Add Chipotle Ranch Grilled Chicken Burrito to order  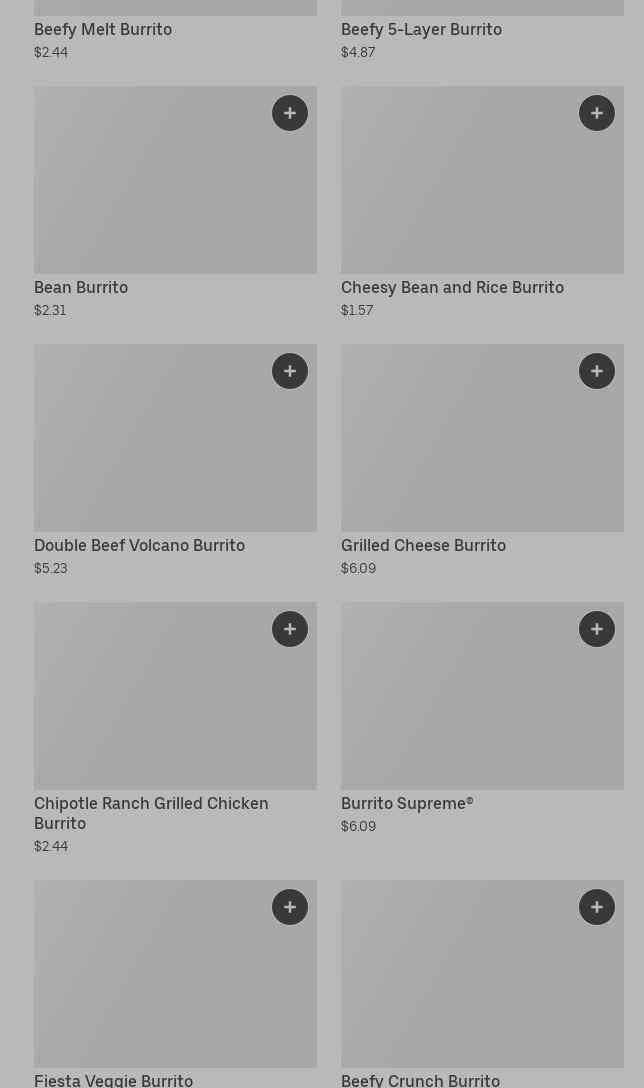290,629
